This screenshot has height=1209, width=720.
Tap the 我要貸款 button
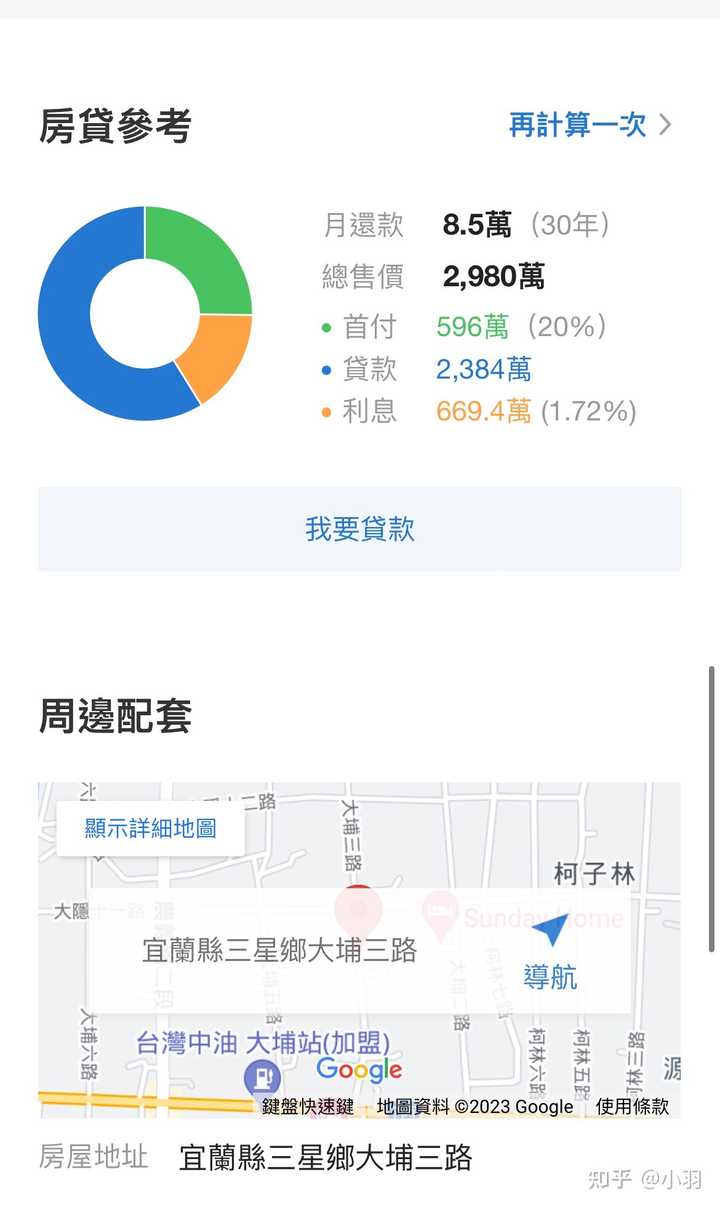pyautogui.click(x=360, y=529)
